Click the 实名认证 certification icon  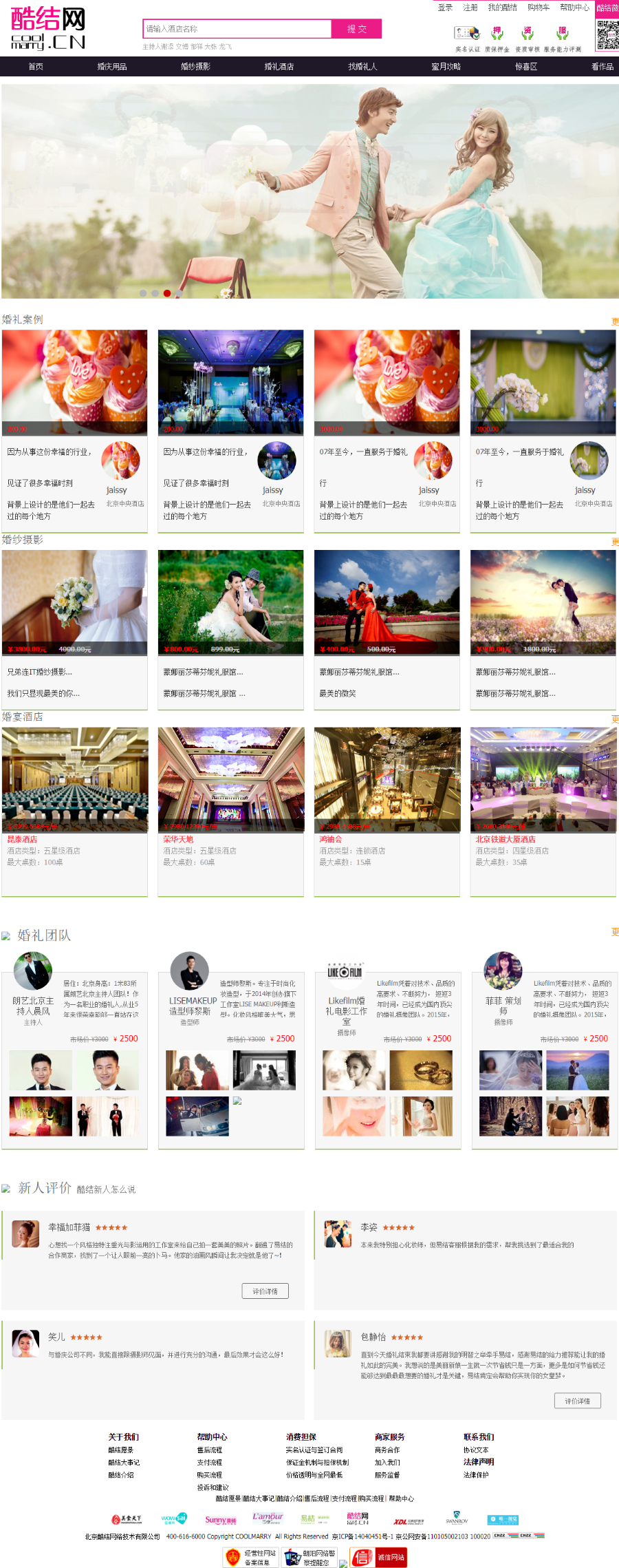click(x=467, y=33)
